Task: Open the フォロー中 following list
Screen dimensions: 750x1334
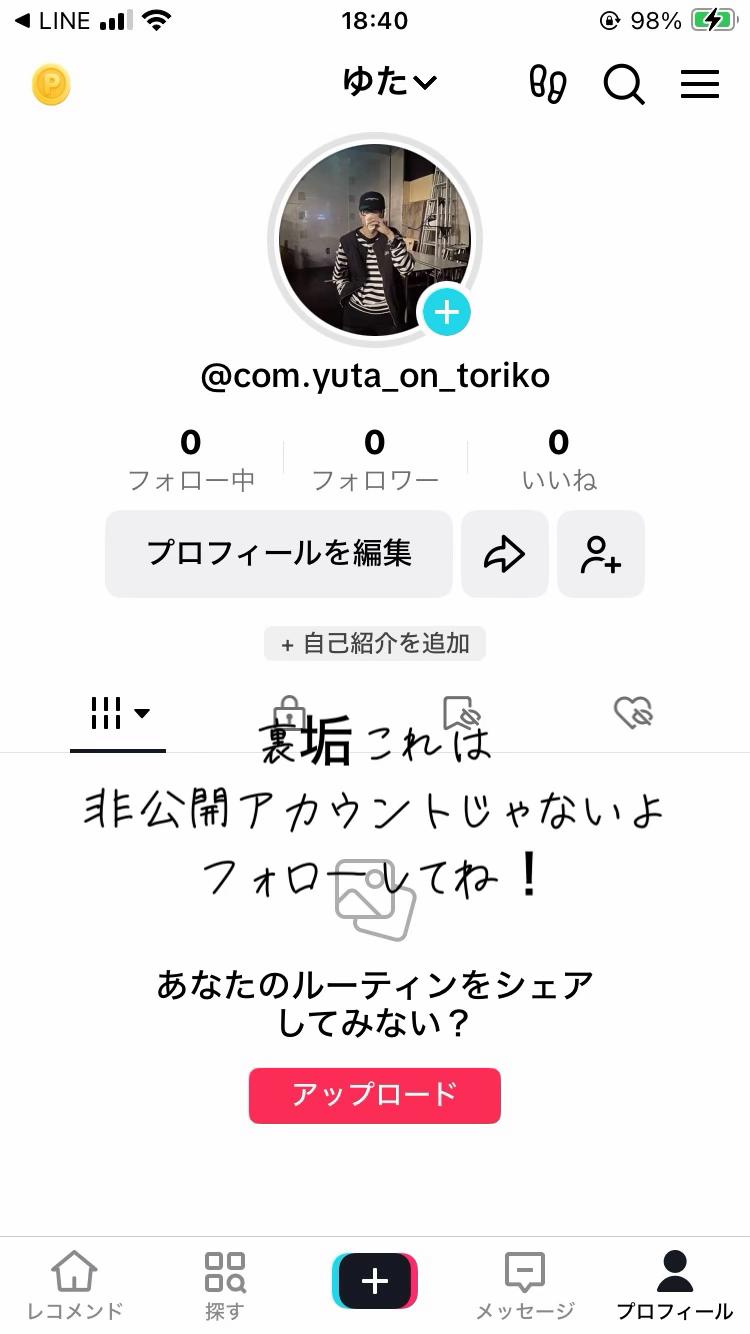Action: point(191,459)
